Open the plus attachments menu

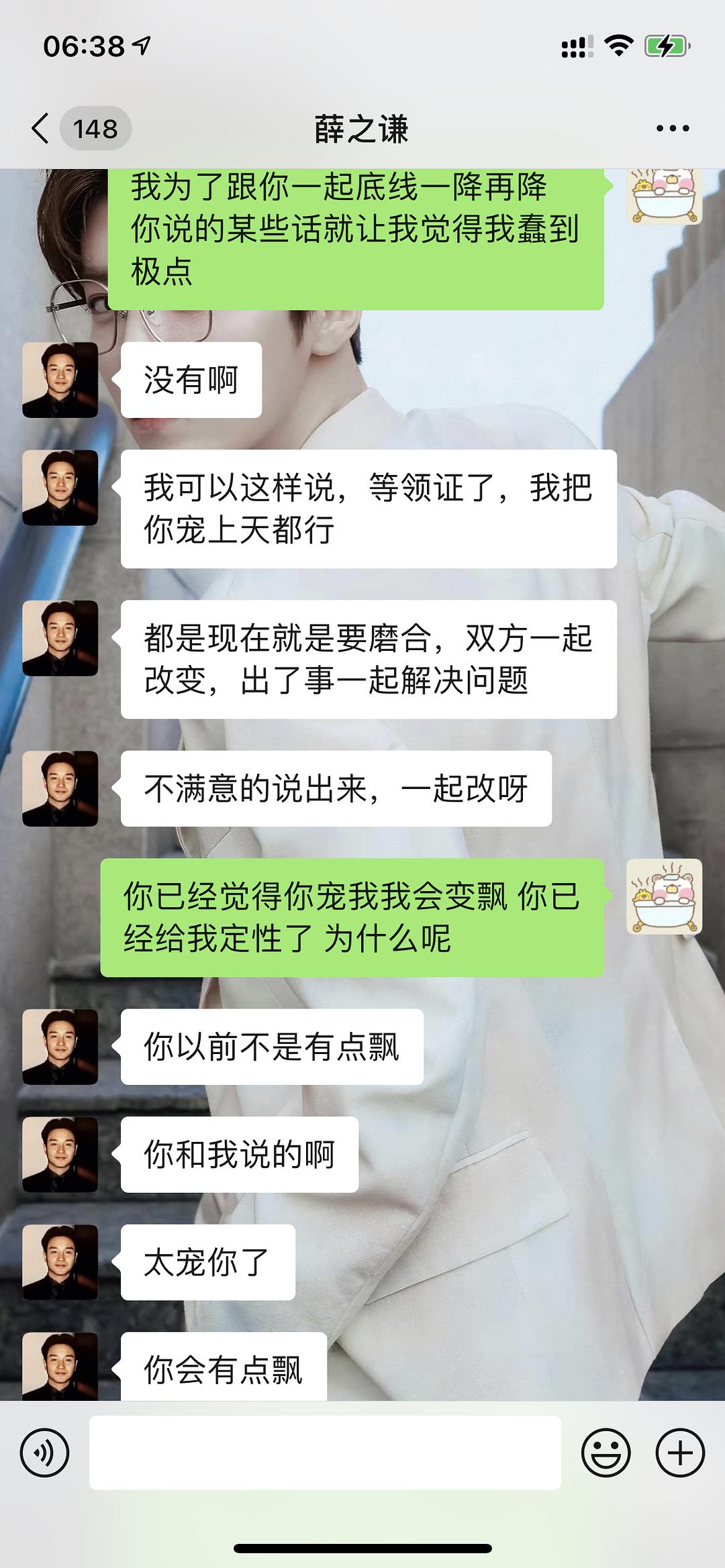tap(679, 1453)
